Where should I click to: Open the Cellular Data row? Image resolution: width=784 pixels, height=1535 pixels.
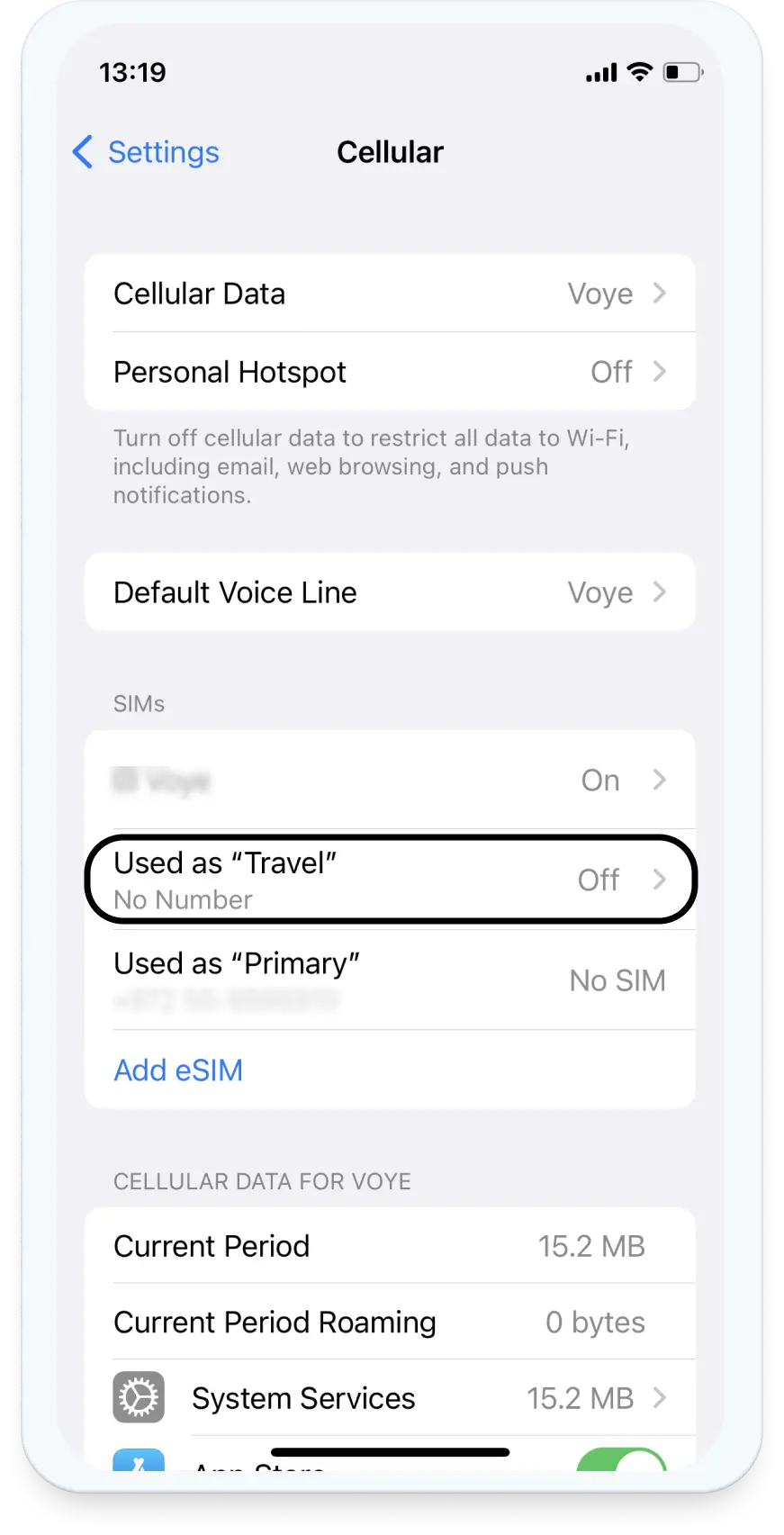click(x=389, y=293)
